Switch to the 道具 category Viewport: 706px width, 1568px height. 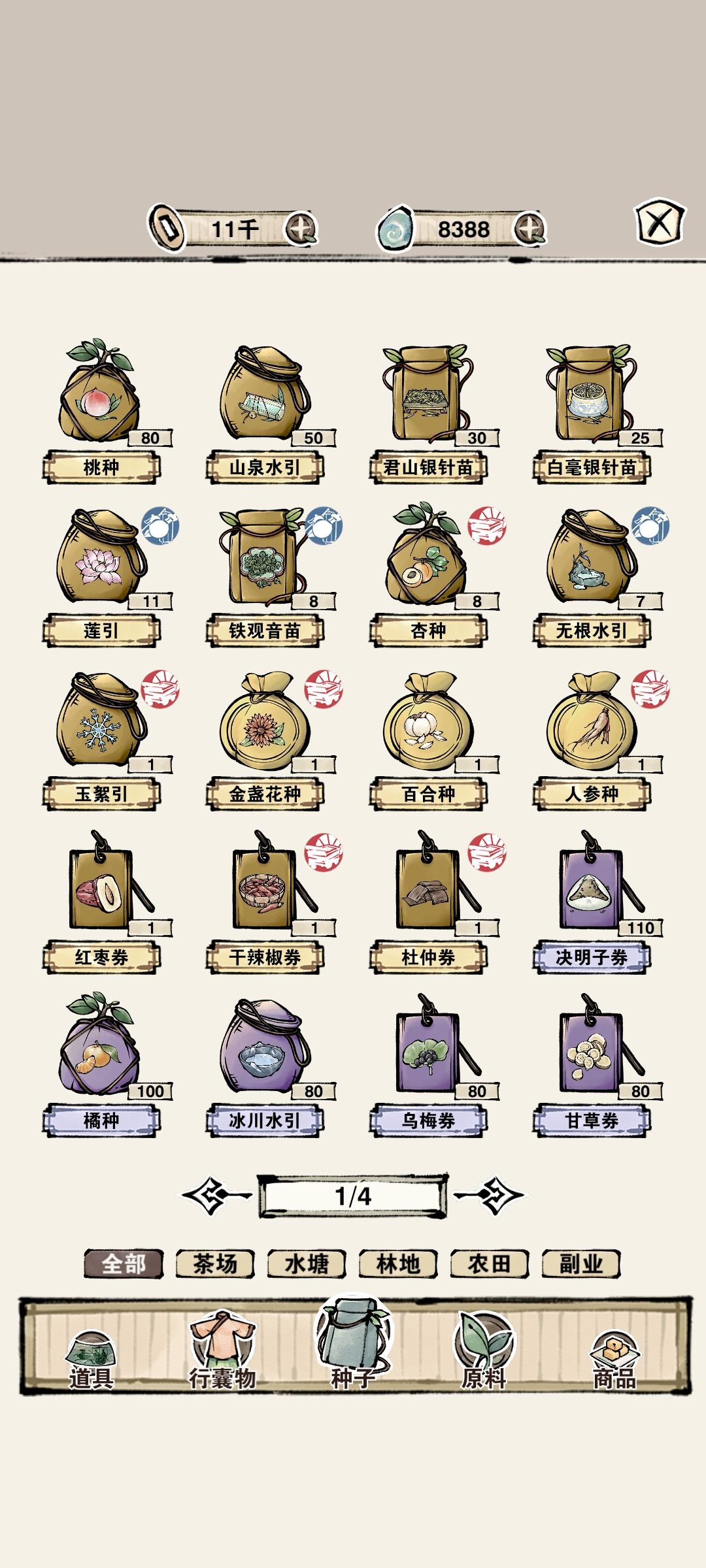92,1360
